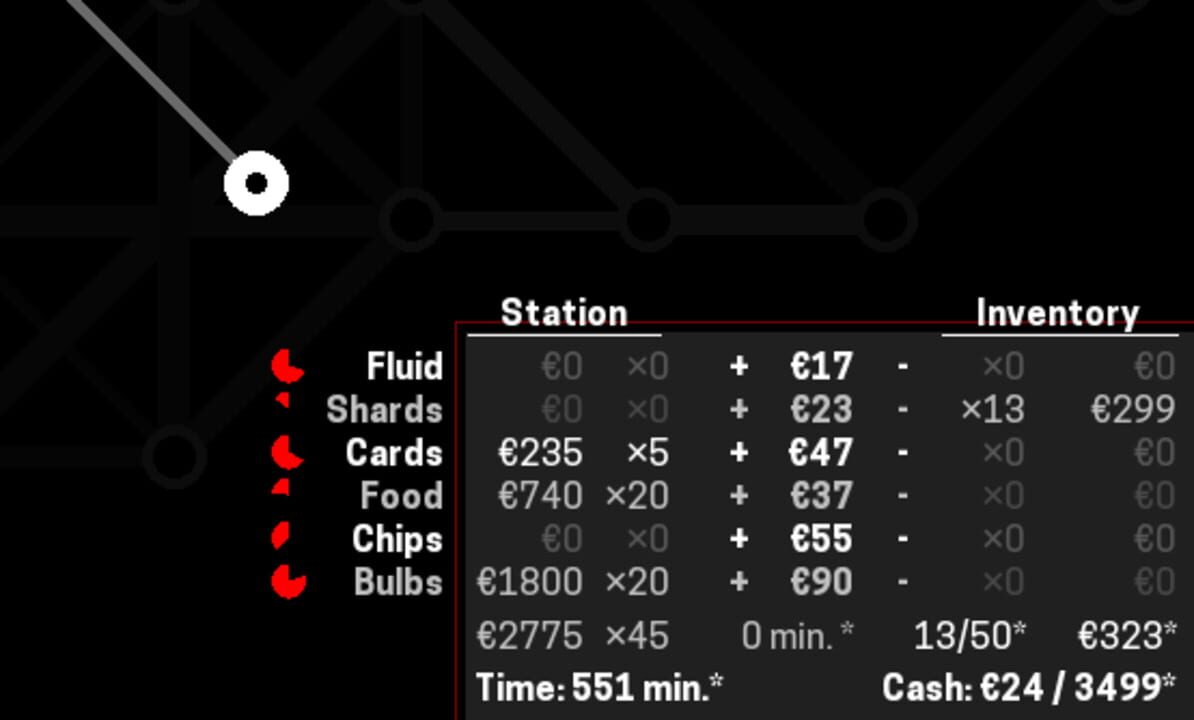Buy Chips with the plus button
Image resolution: width=1194 pixels, height=720 pixels.
point(739,540)
